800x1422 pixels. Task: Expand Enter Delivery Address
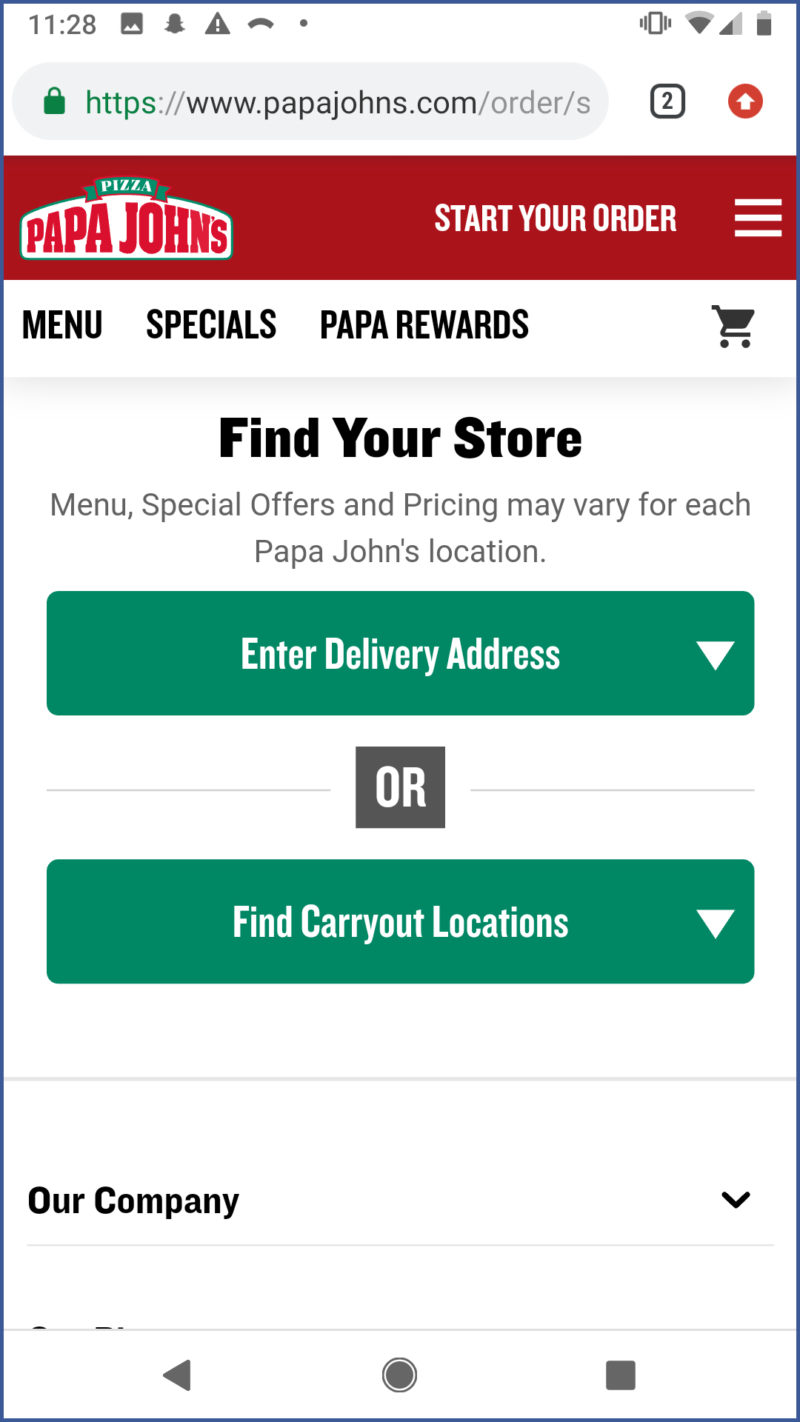(x=400, y=653)
